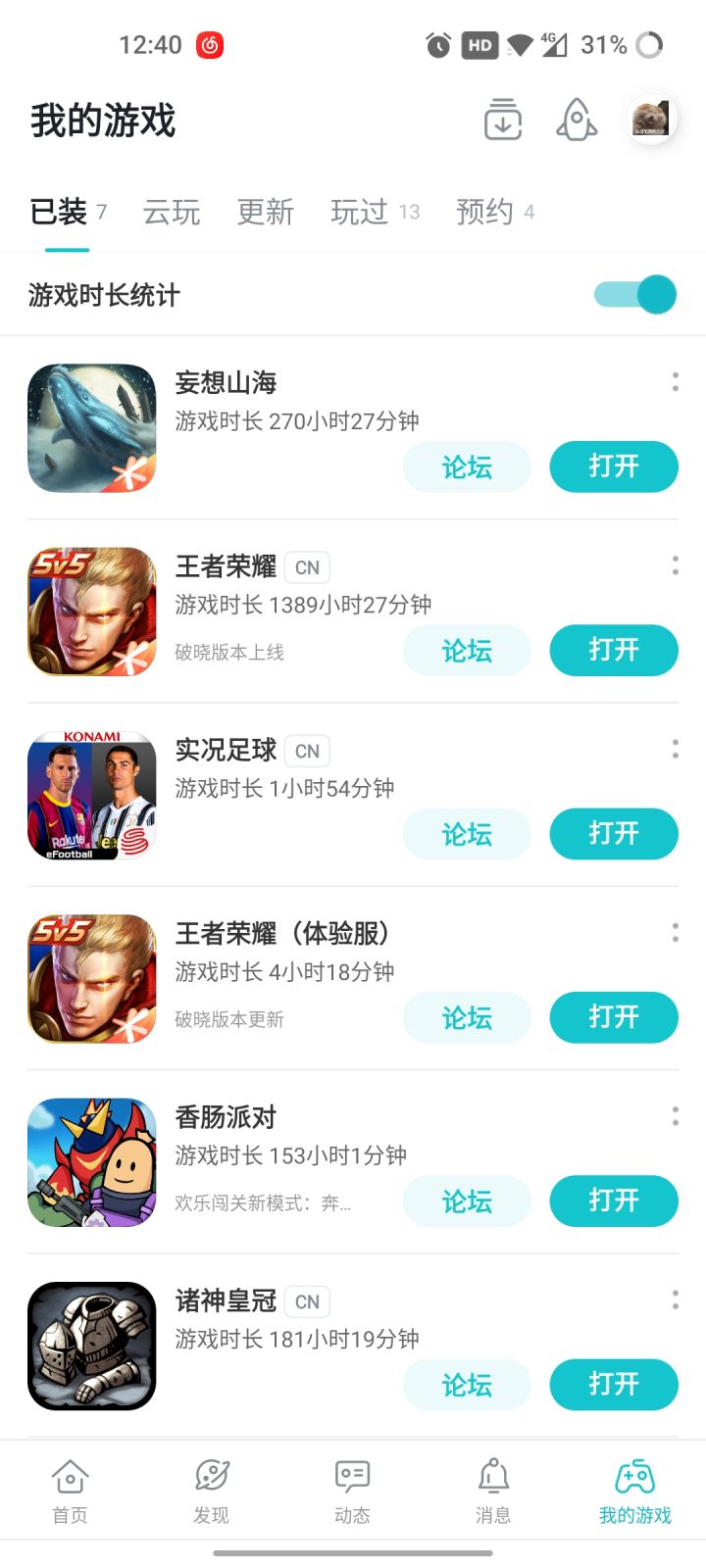The height and width of the screenshot is (1568, 706).
Task: Open more options for 妄想山海
Action: point(676,382)
